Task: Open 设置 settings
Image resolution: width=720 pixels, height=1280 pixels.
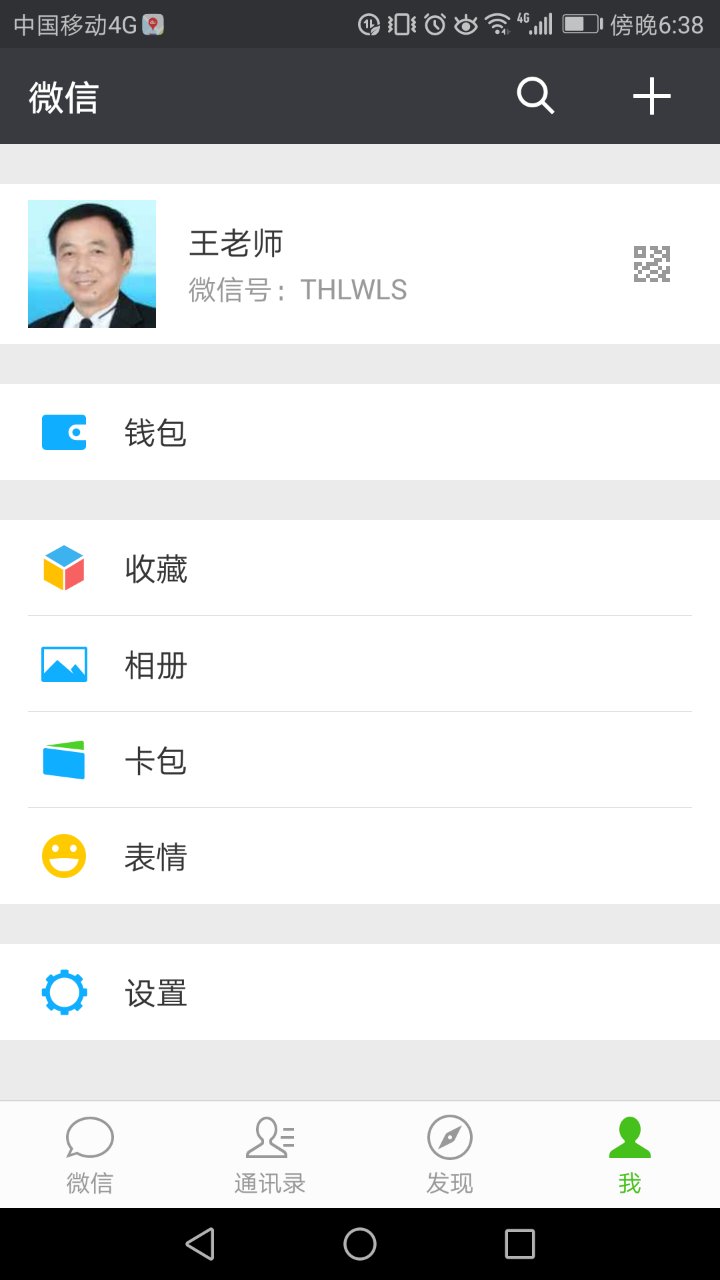Action: click(x=360, y=992)
